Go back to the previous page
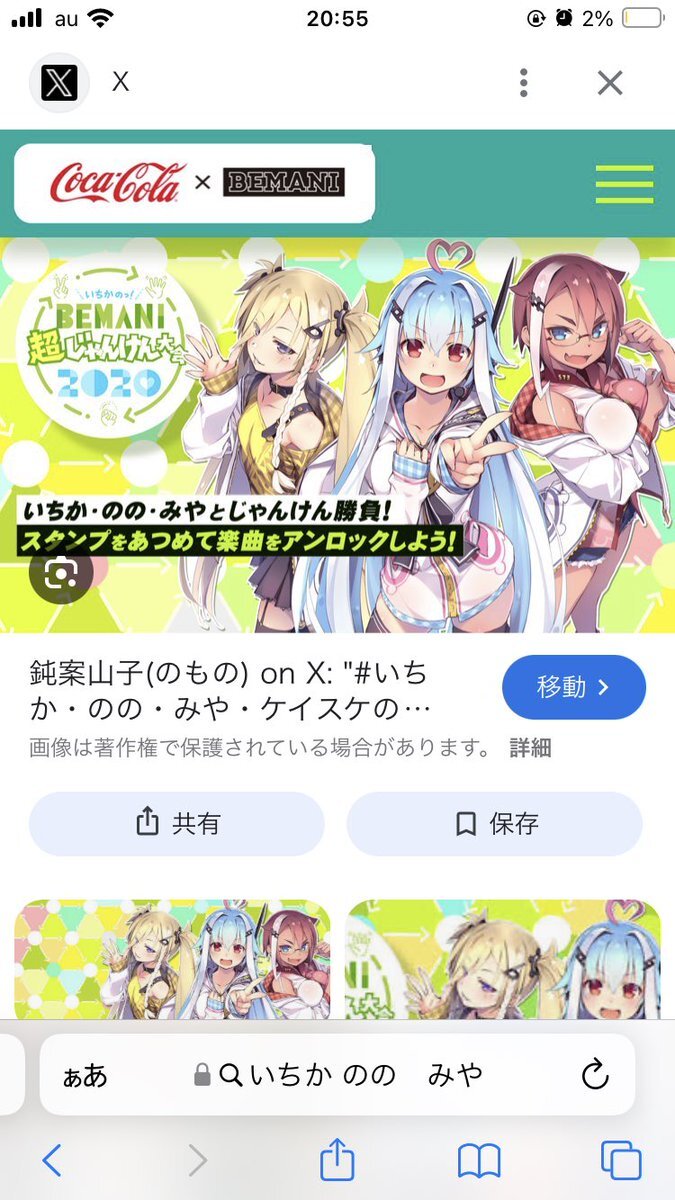Screen dimensions: 675x1200 click(52, 1161)
